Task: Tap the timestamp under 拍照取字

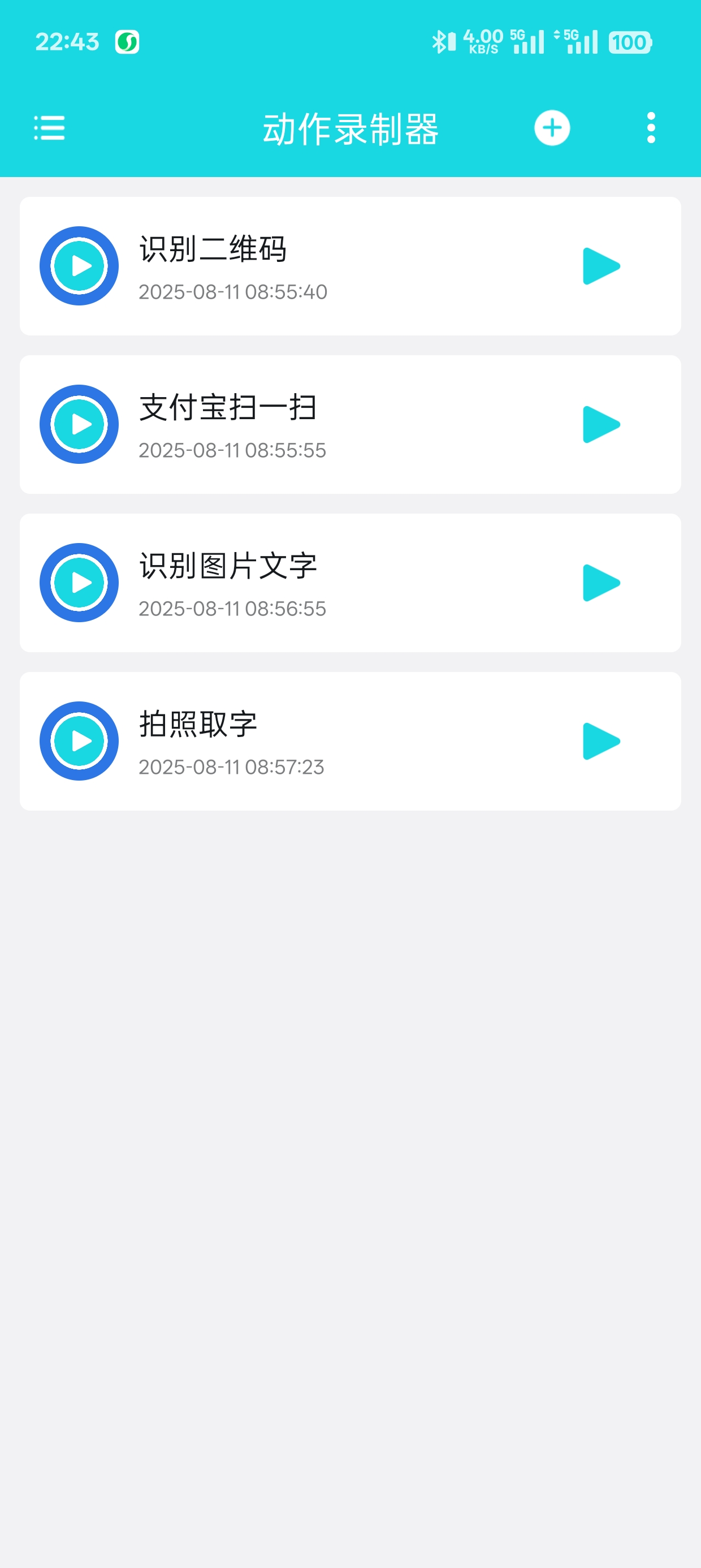Action: click(x=232, y=767)
